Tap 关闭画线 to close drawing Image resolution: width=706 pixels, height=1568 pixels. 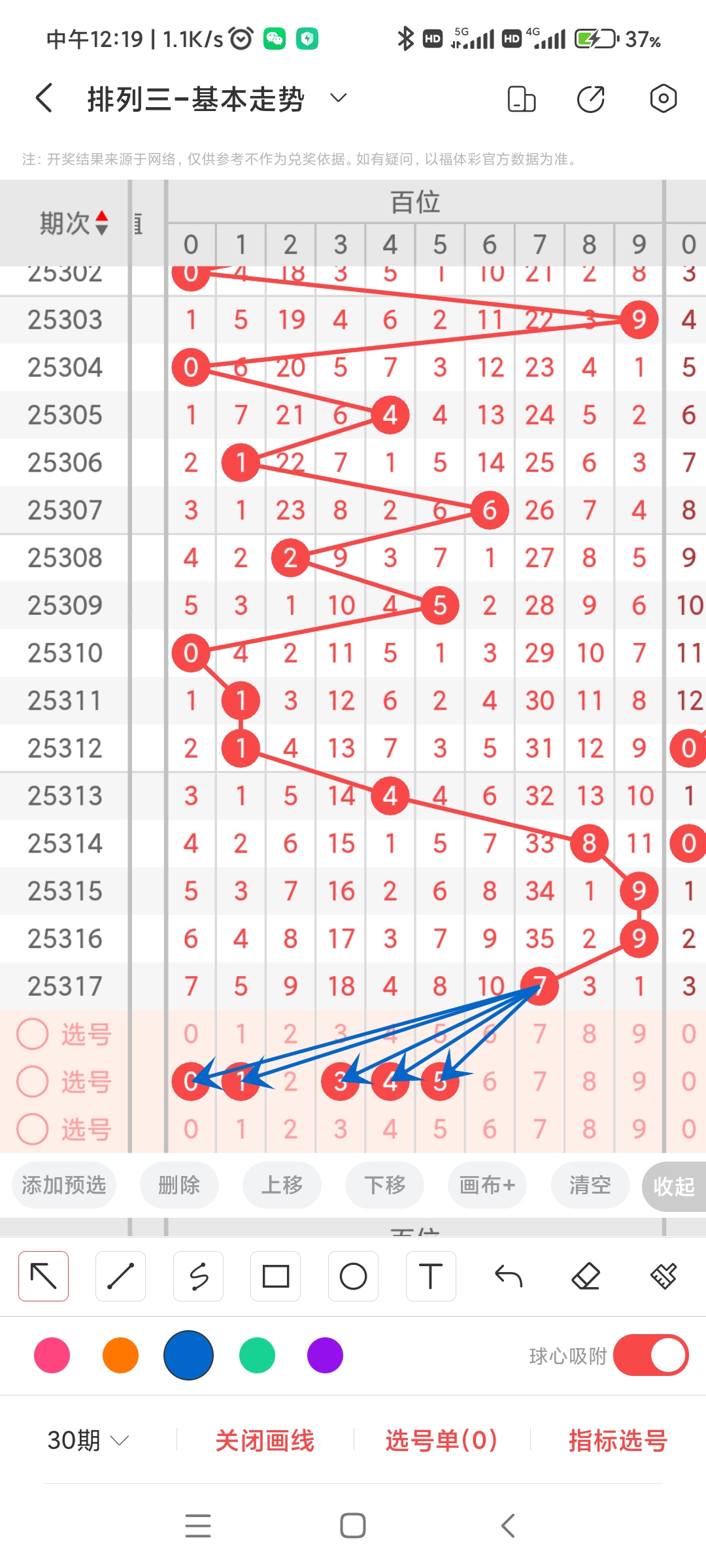click(x=265, y=1441)
